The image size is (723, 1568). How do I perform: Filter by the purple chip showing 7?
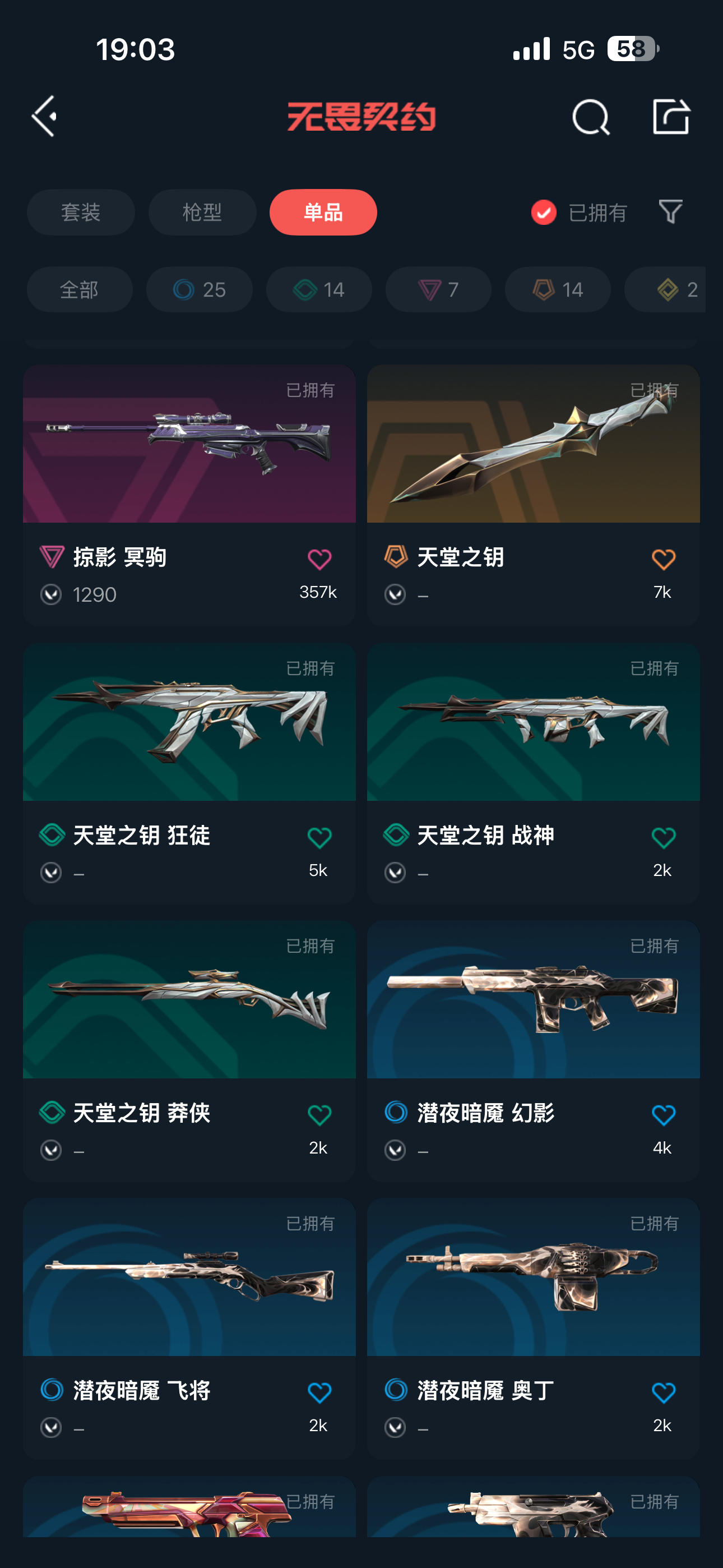click(438, 290)
